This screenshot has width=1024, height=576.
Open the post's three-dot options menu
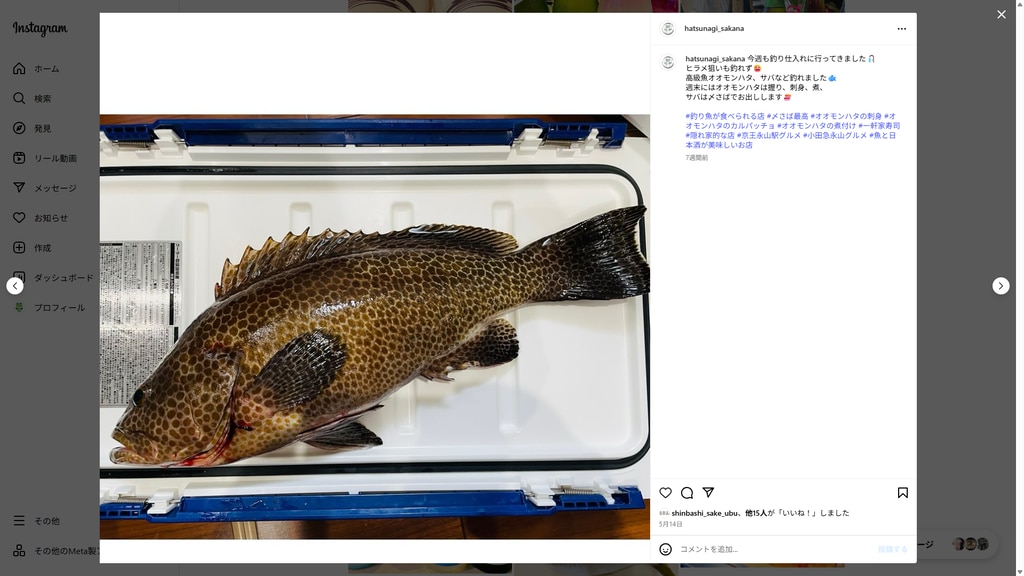pyautogui.click(x=901, y=29)
